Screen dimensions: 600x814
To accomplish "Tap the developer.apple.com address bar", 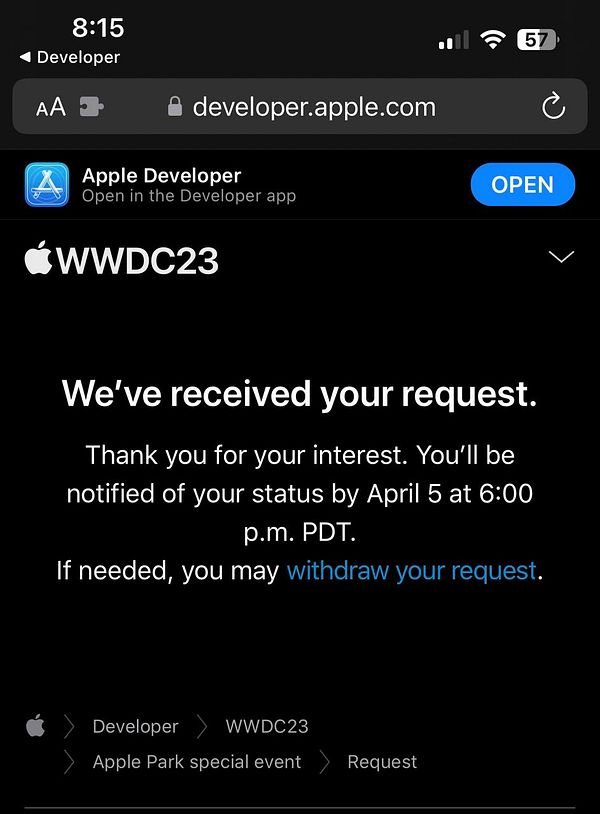I will click(x=313, y=107).
